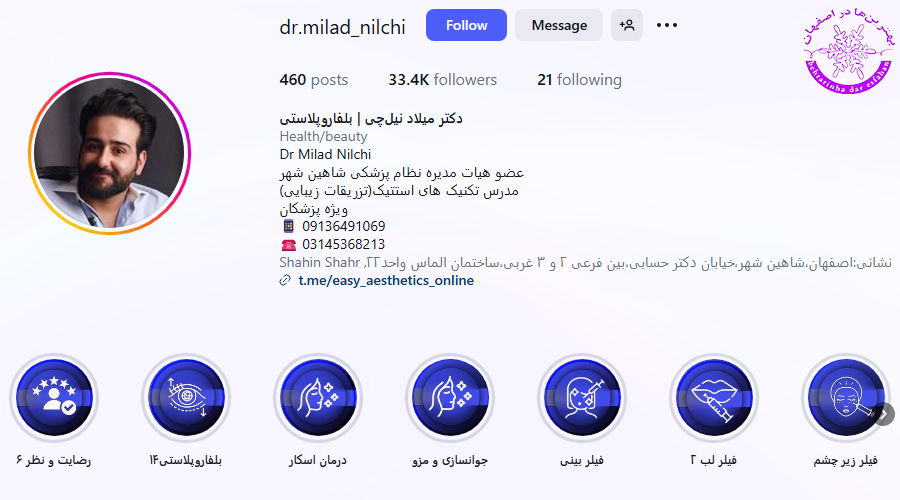Open the فیلر زیر چشم highlight
The image size is (900, 500).
tap(846, 399)
